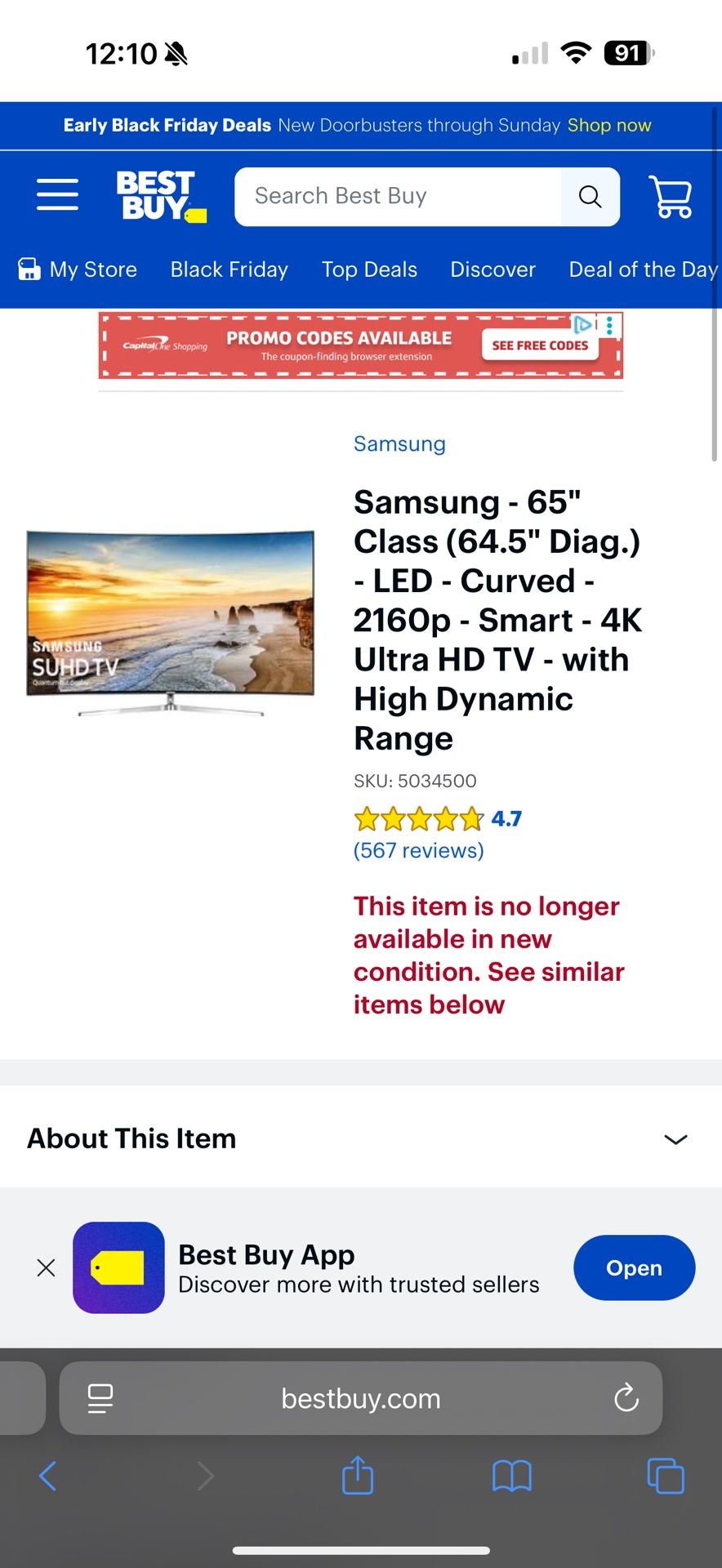Dismiss the Best Buy App banner
The image size is (722, 1568).
46,1267
